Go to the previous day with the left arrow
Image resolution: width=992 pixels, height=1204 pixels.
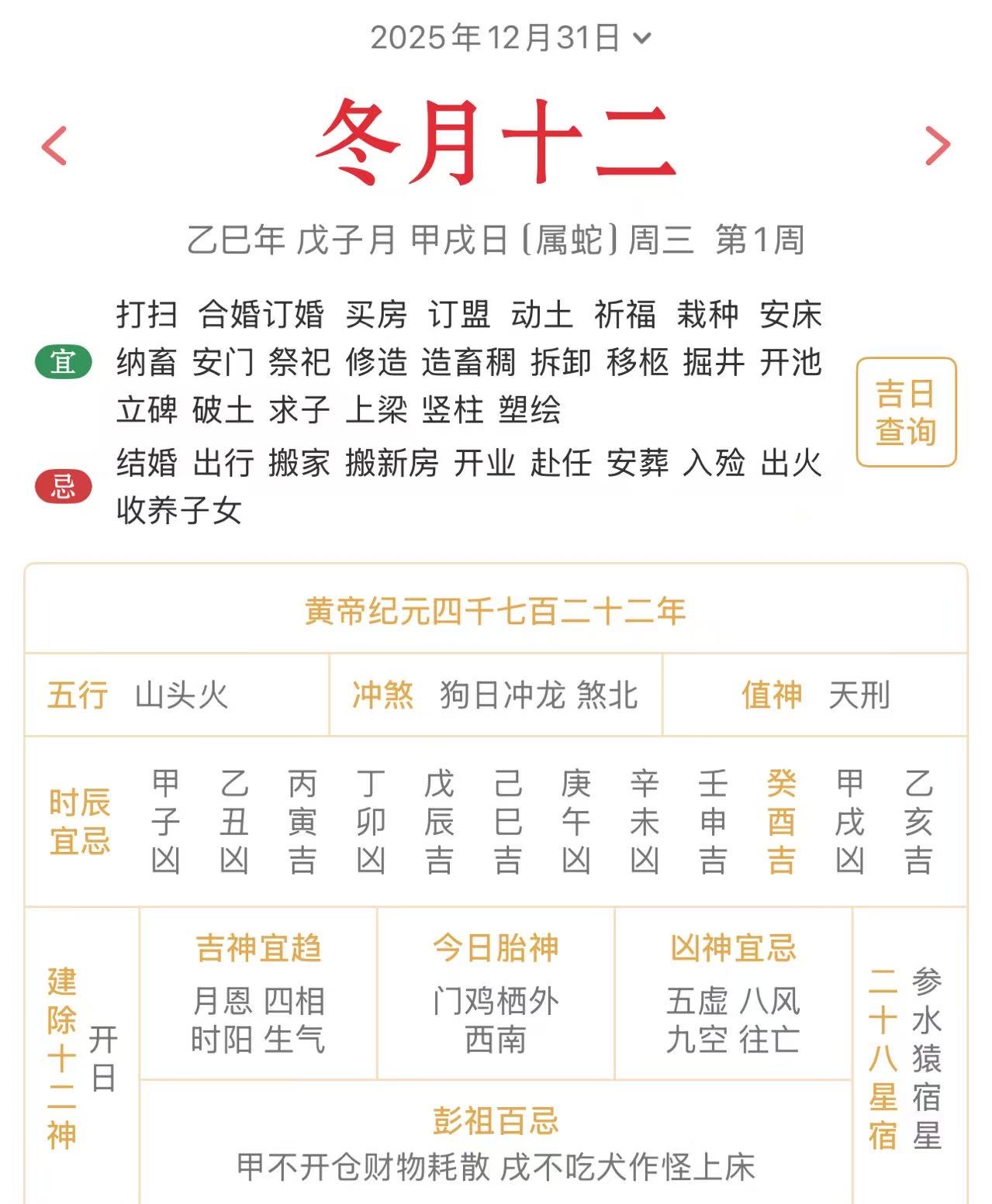pos(54,146)
